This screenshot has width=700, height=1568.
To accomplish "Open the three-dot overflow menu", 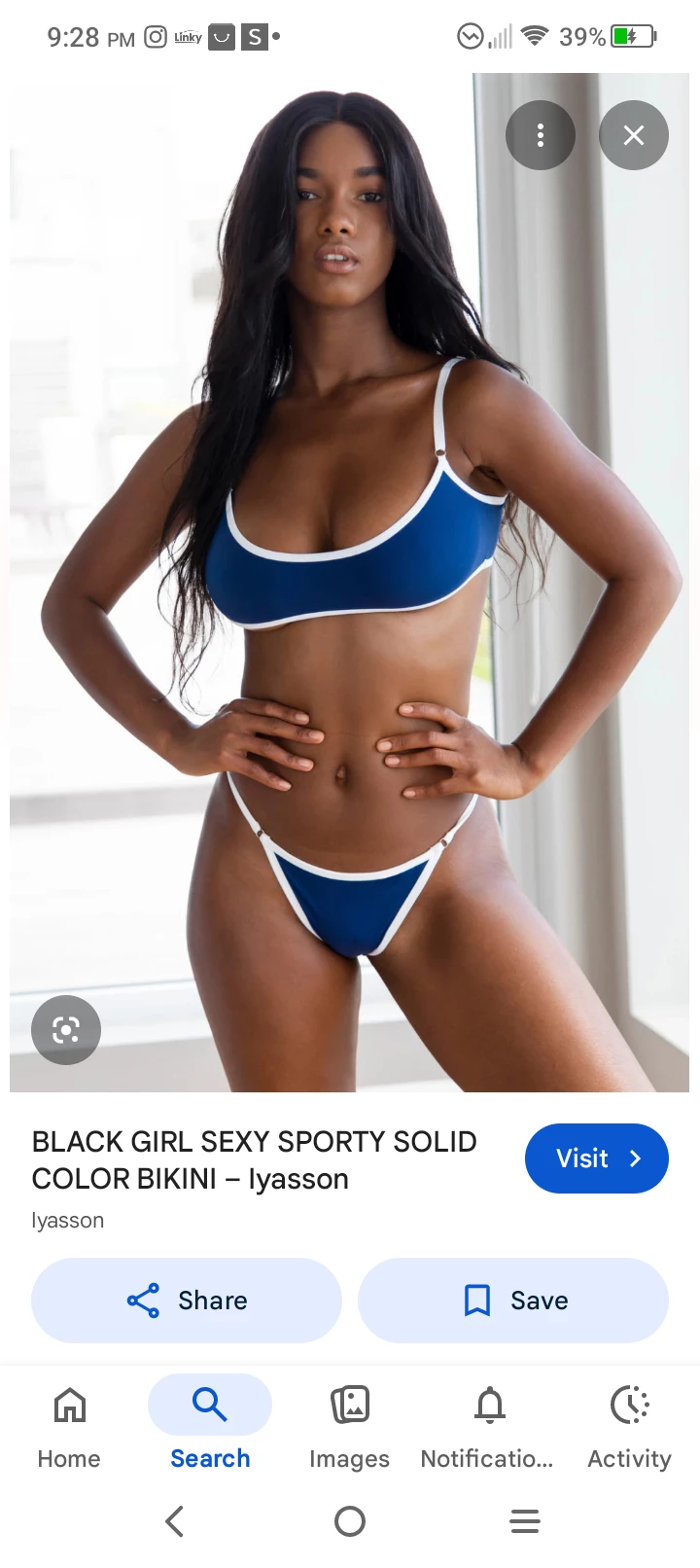I will (x=541, y=135).
